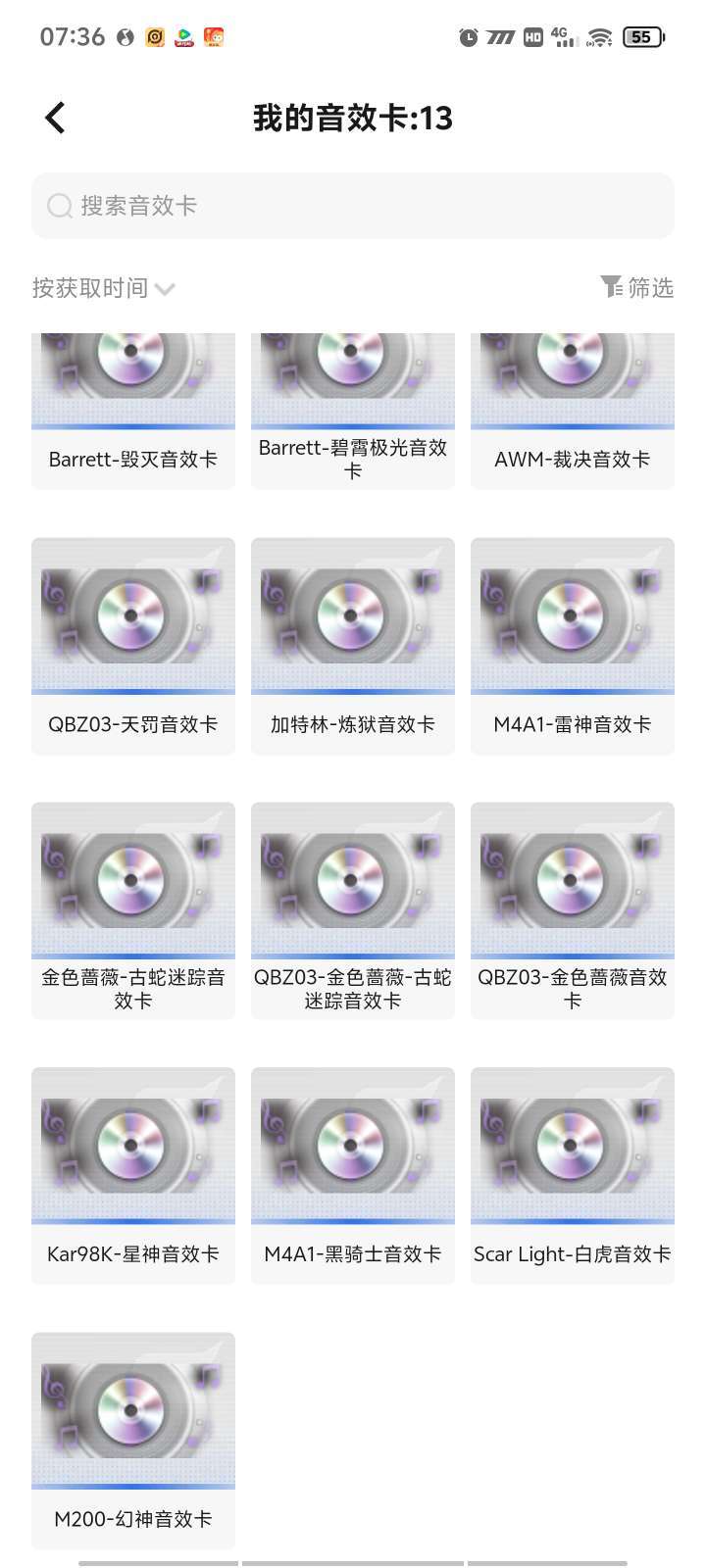Tap the M4A1-黑骑士音效卡 label

click(x=352, y=1253)
